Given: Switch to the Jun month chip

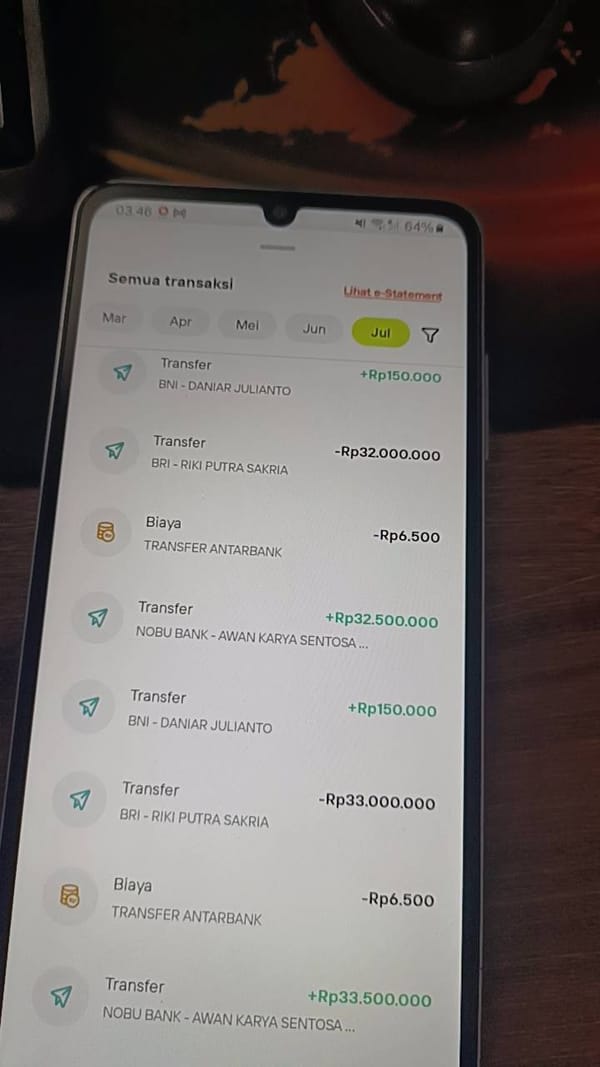Looking at the screenshot, I should tap(314, 329).
